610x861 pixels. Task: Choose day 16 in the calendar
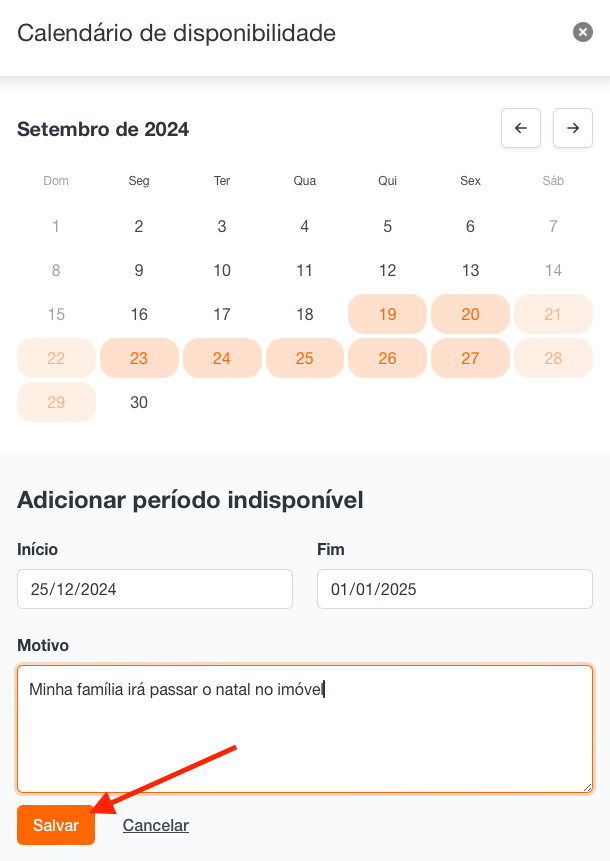click(x=139, y=314)
